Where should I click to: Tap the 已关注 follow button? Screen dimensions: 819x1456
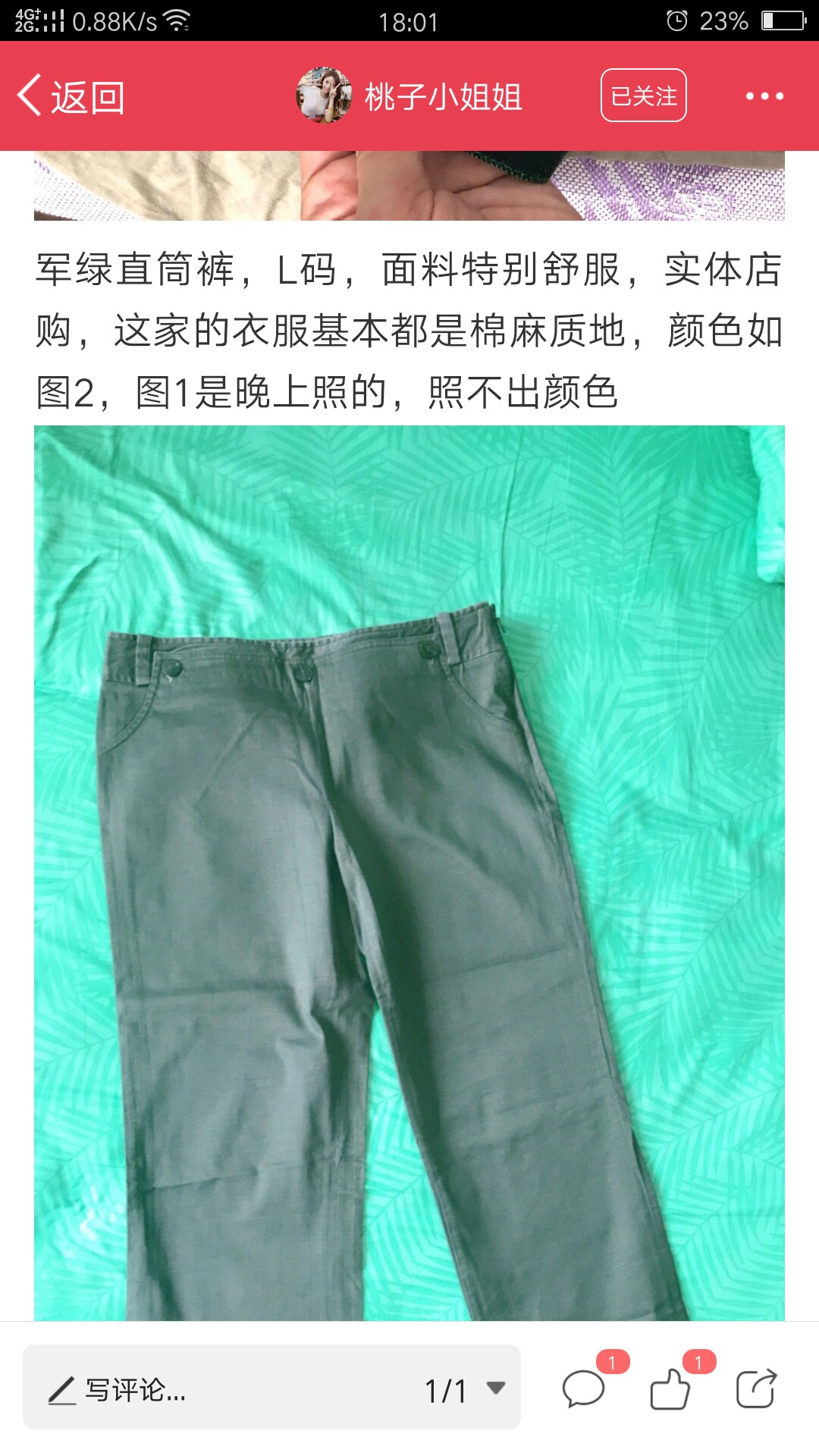[644, 96]
